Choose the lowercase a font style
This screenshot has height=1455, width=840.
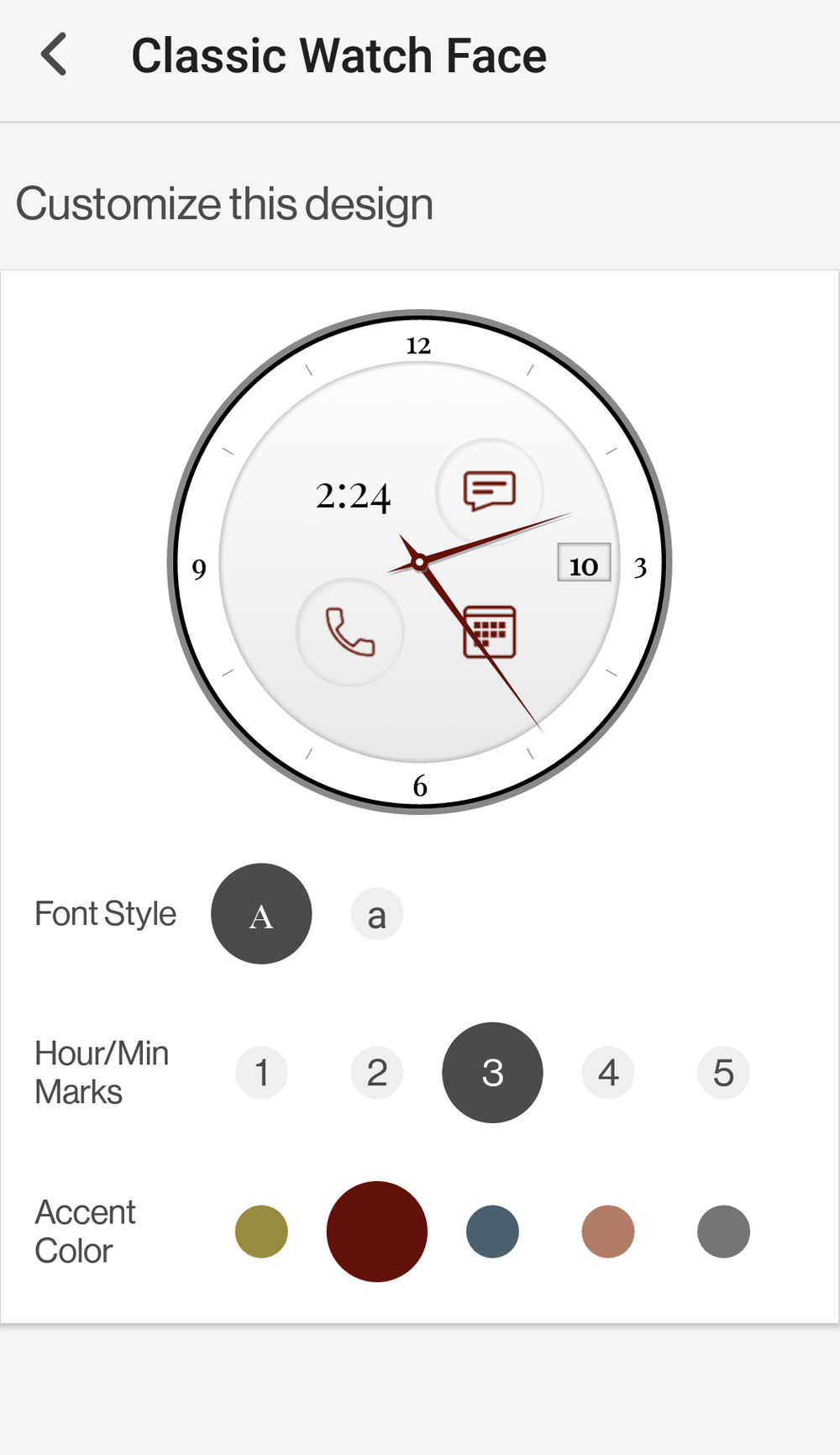coord(376,914)
